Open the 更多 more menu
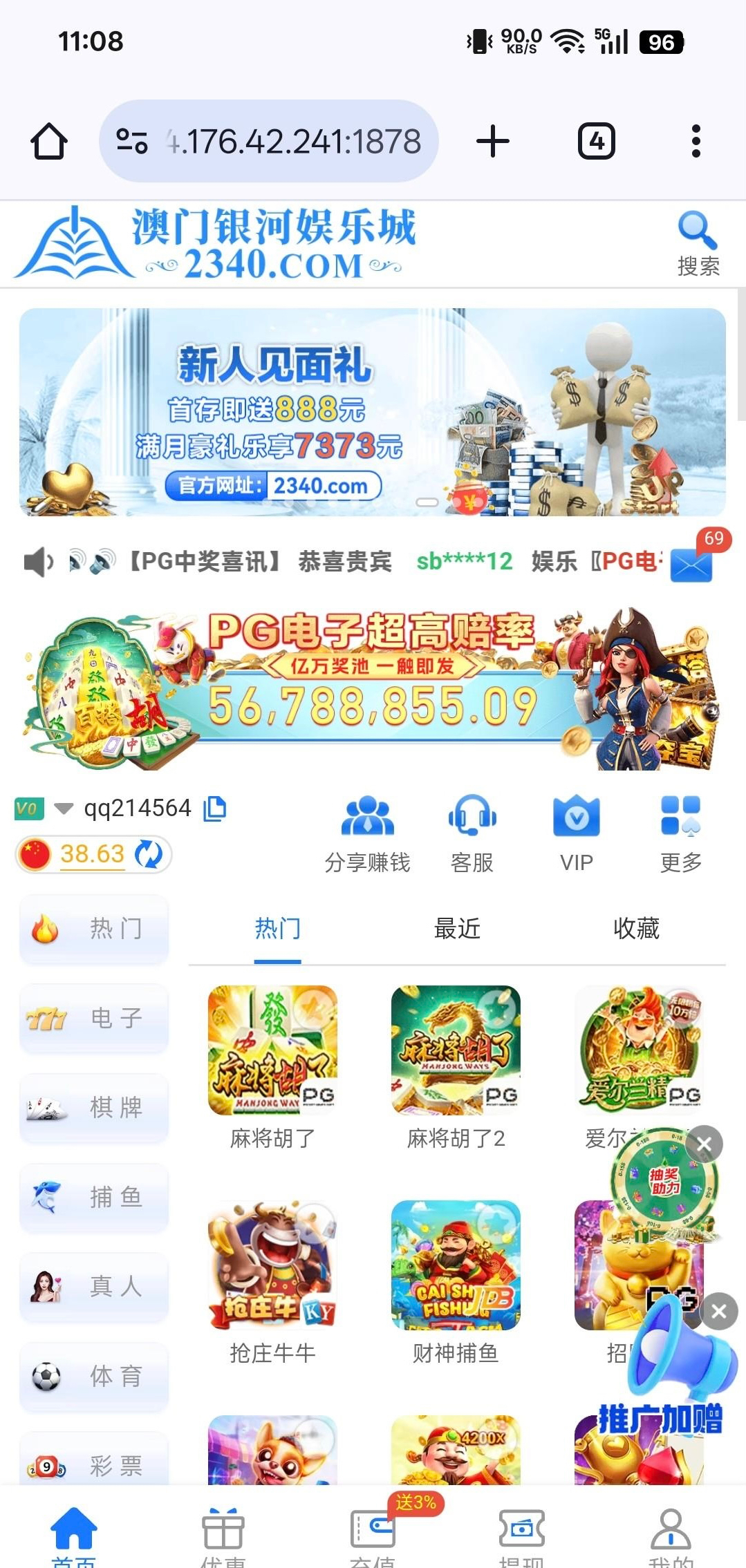The image size is (746, 1568). pos(680,833)
